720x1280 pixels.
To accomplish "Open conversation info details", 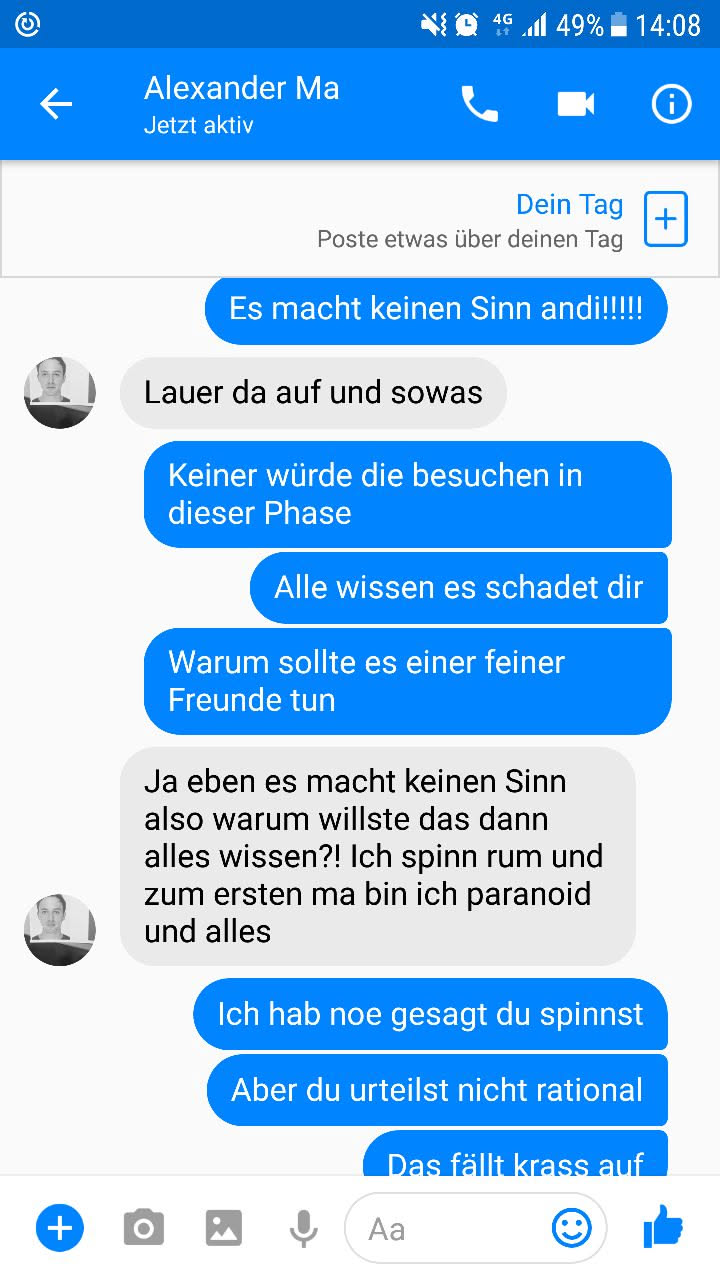I will click(x=671, y=104).
